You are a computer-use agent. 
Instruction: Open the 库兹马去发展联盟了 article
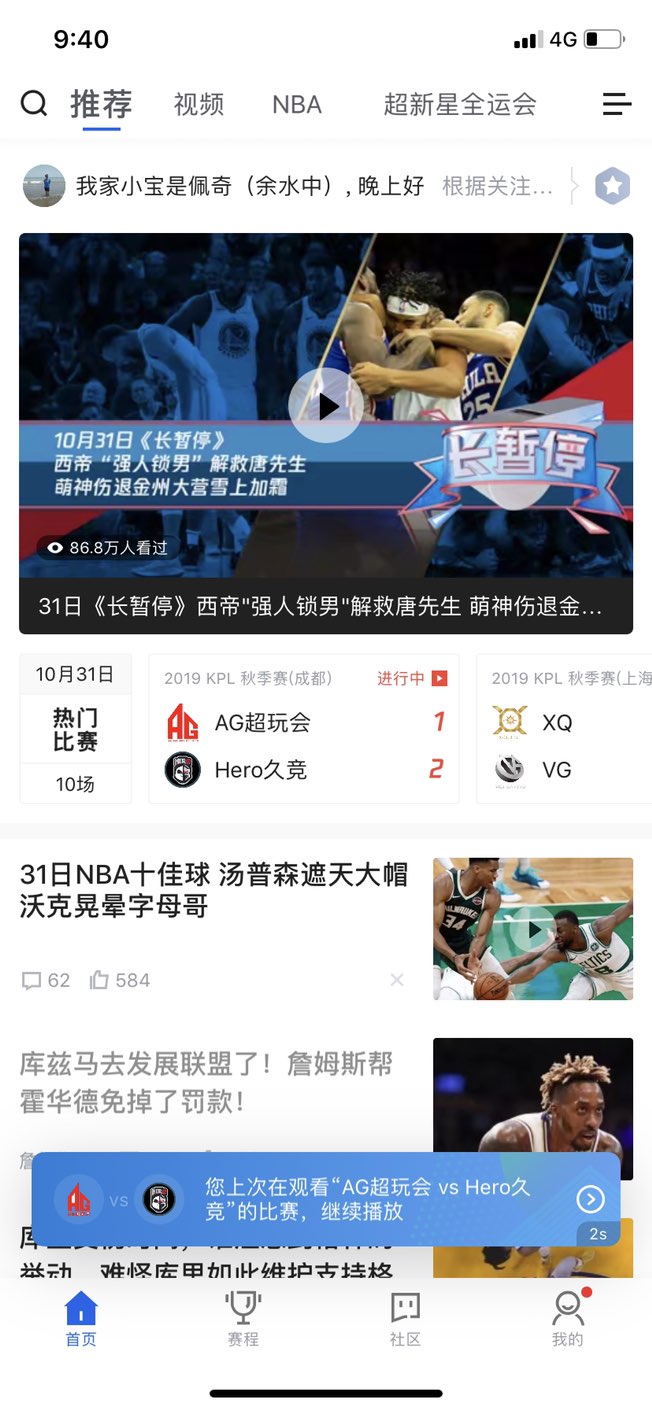[x=206, y=1081]
